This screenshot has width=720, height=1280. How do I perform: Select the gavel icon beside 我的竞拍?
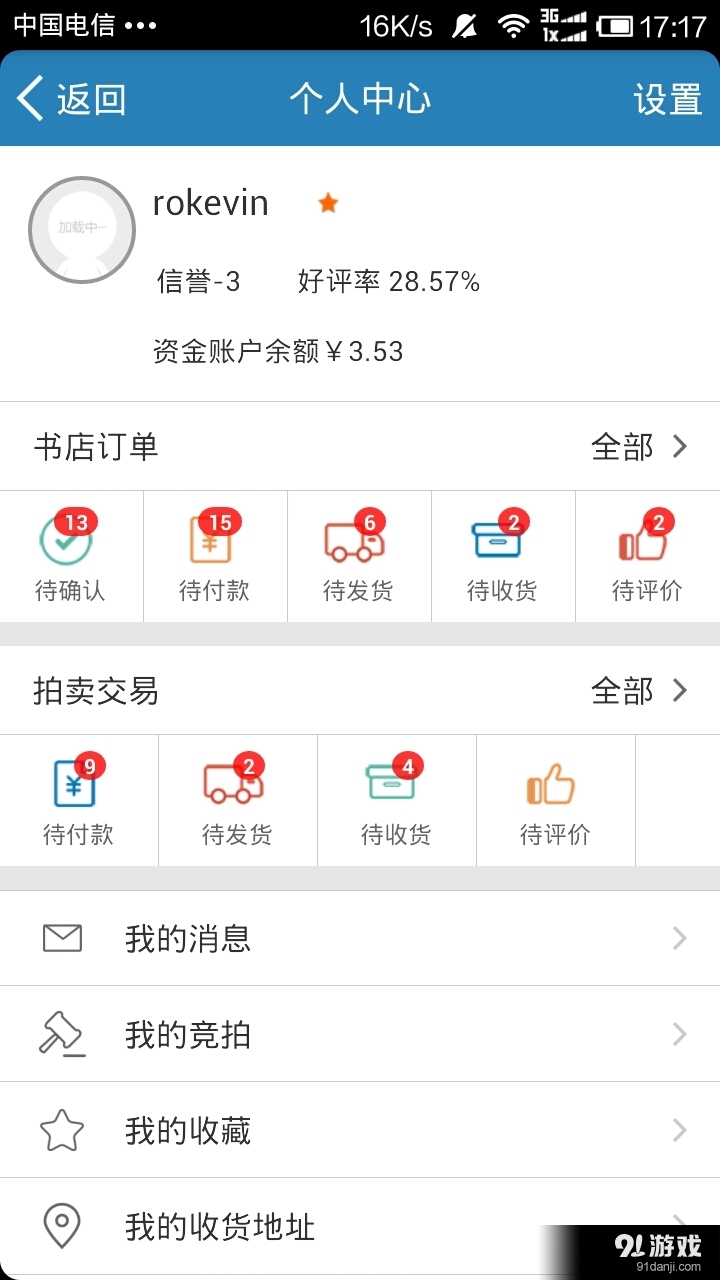tap(62, 1034)
